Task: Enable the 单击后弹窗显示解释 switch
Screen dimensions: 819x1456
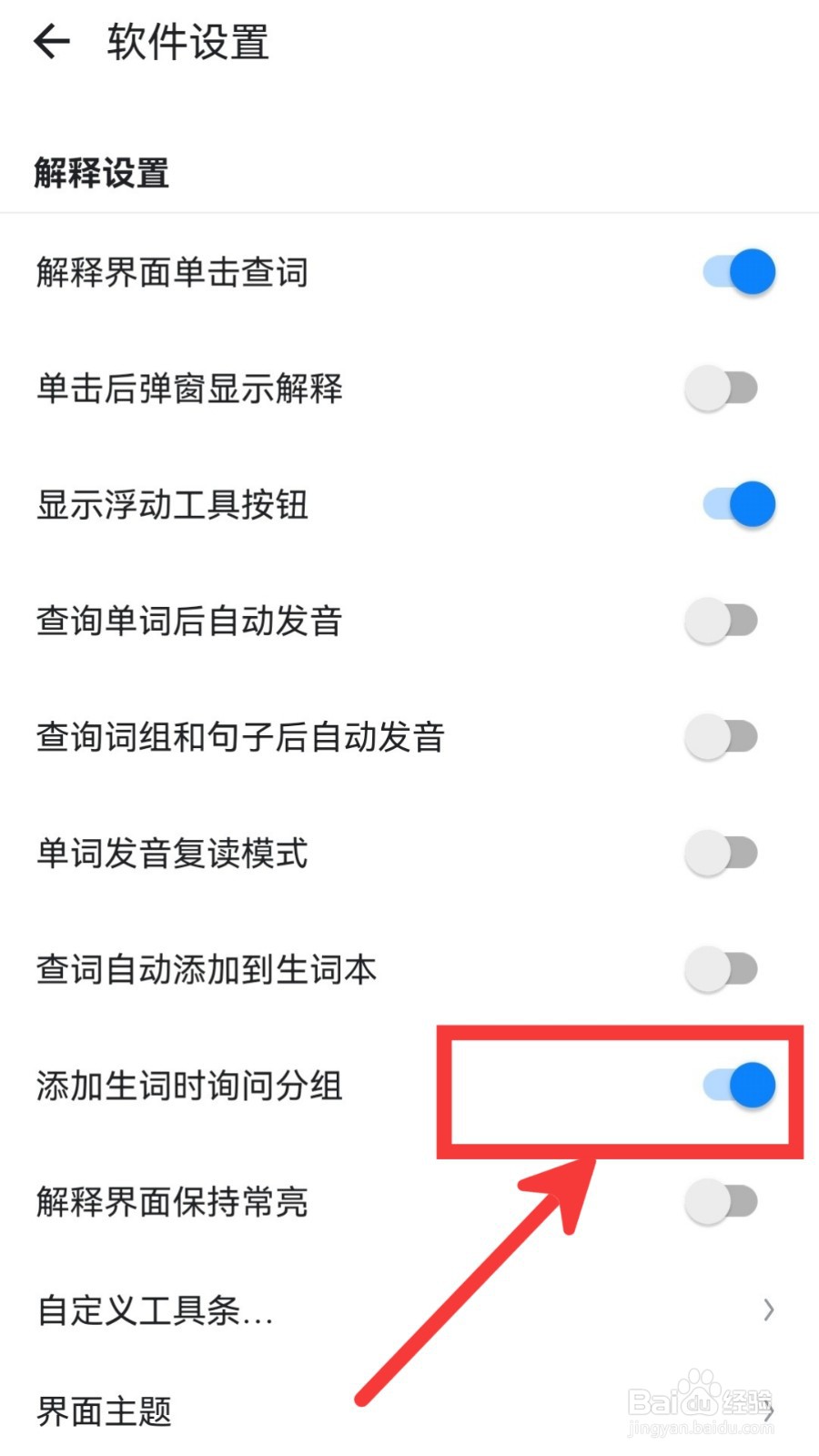Action: pos(722,388)
